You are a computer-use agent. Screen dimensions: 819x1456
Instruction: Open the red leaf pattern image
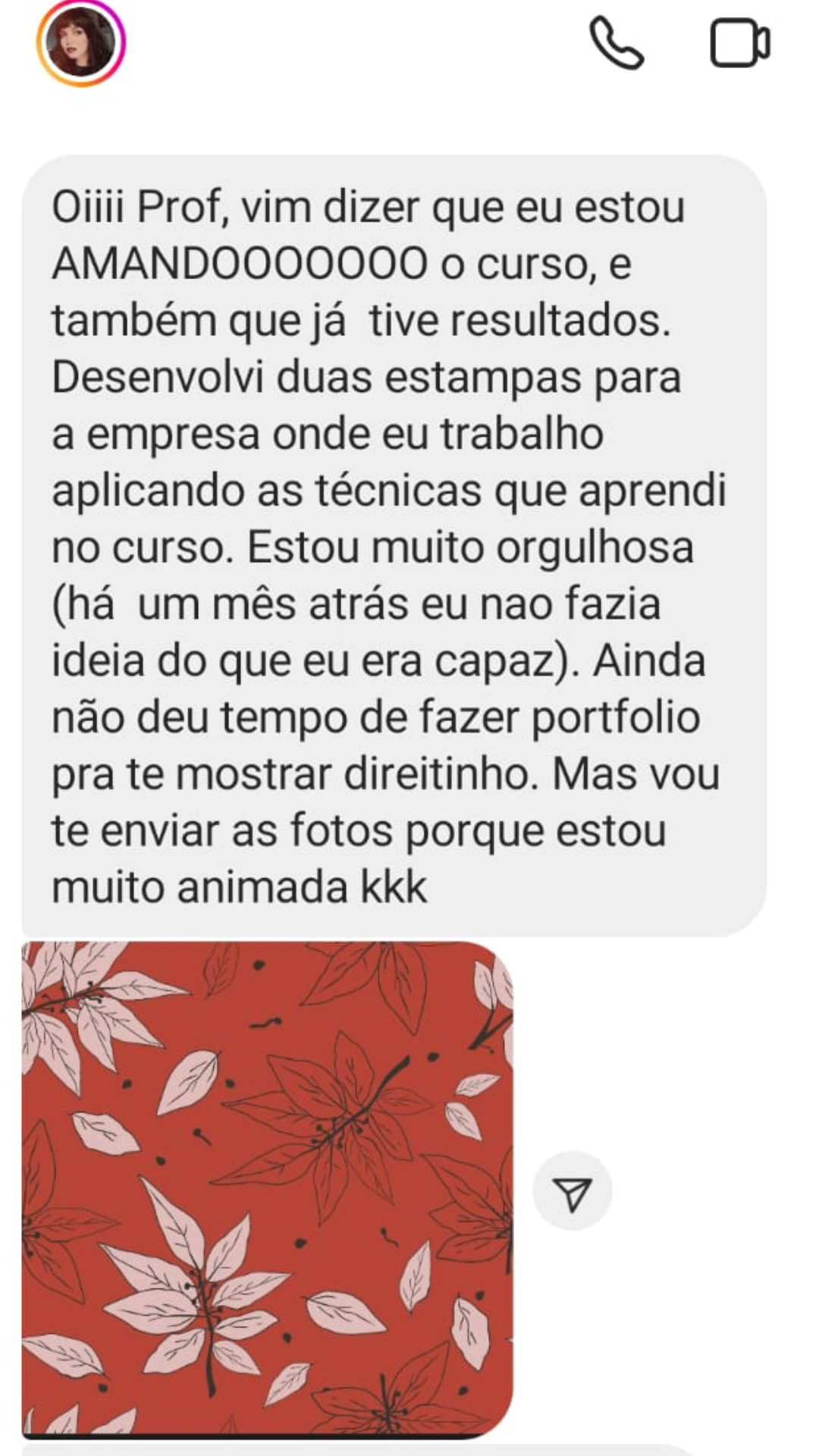point(267,1189)
